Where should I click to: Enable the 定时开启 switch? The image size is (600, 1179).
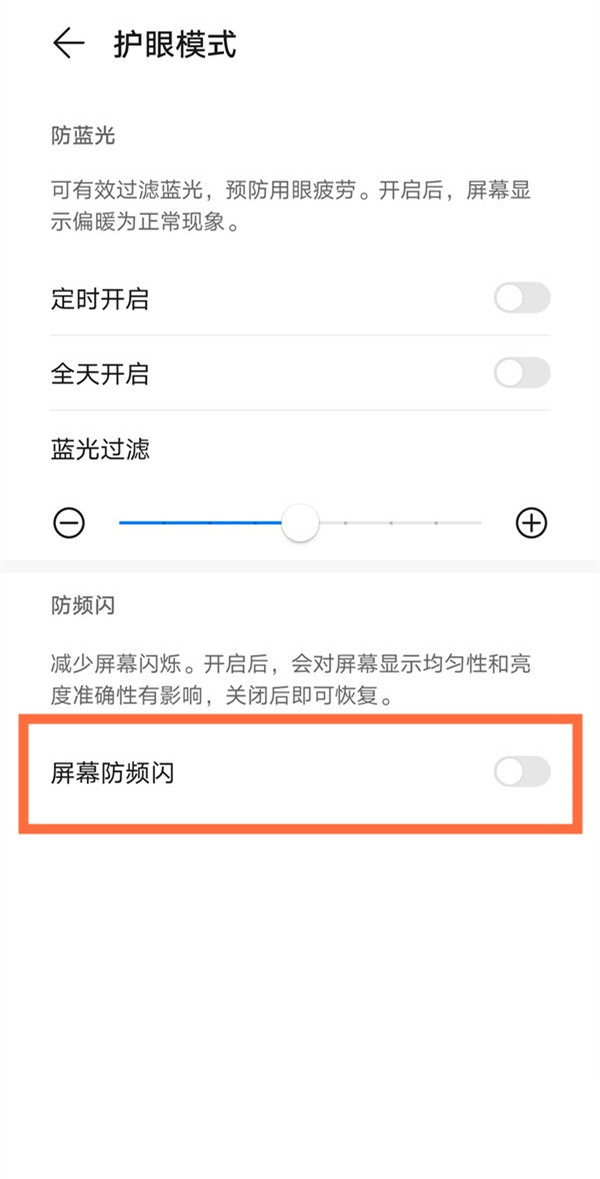(x=522, y=299)
